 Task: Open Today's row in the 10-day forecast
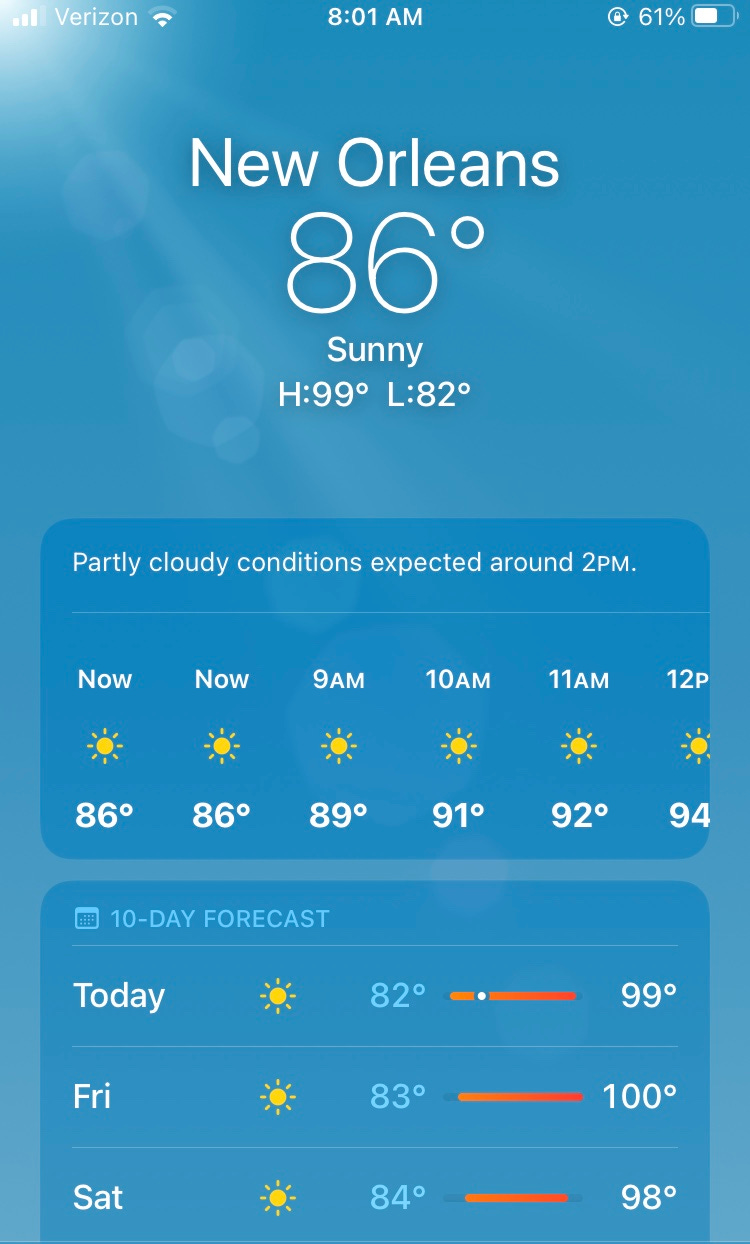coord(375,996)
